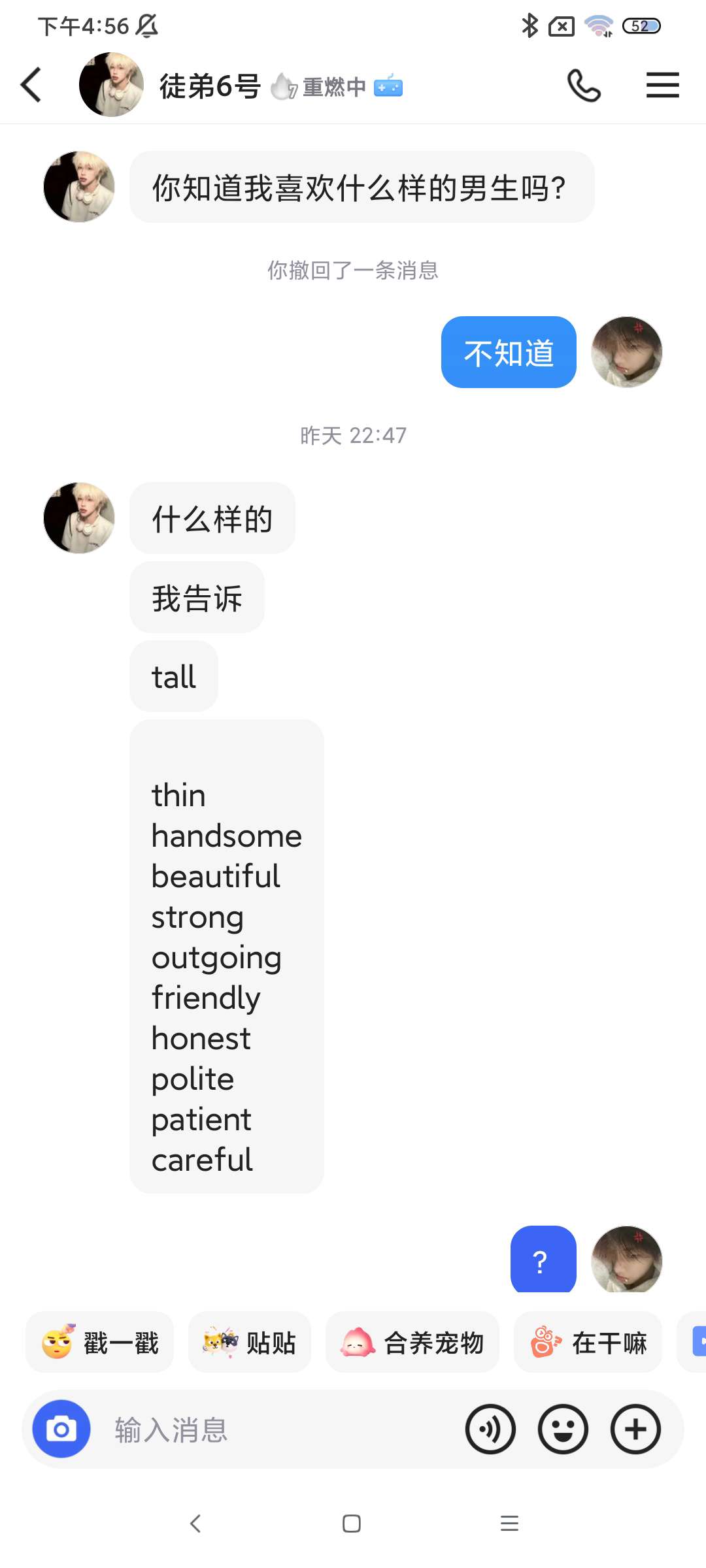The image size is (706, 1568).
Task: Select the 贴贴 quick action chip
Action: 250,1343
